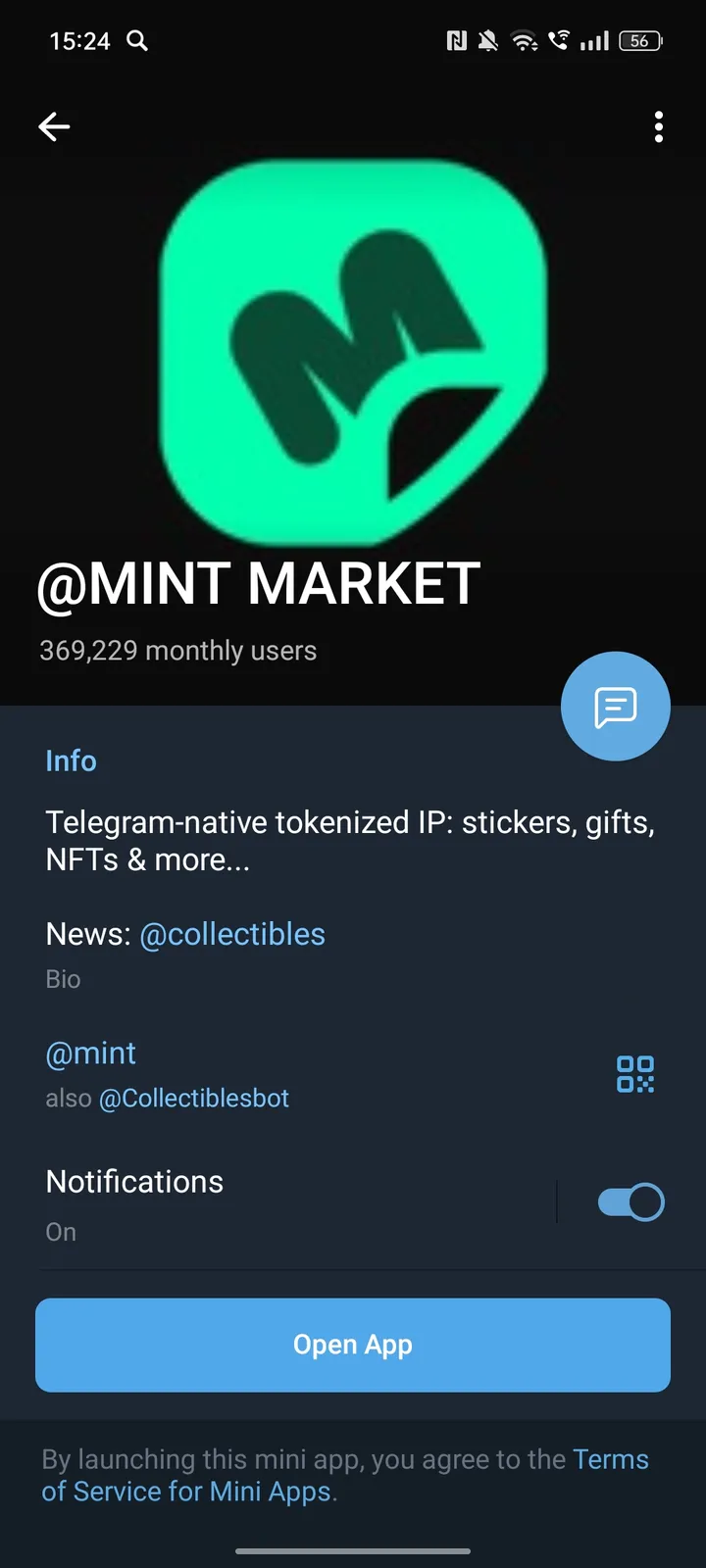Viewport: 706px width, 1568px height.
Task: Tap the muted notifications bell icon
Action: [487, 41]
